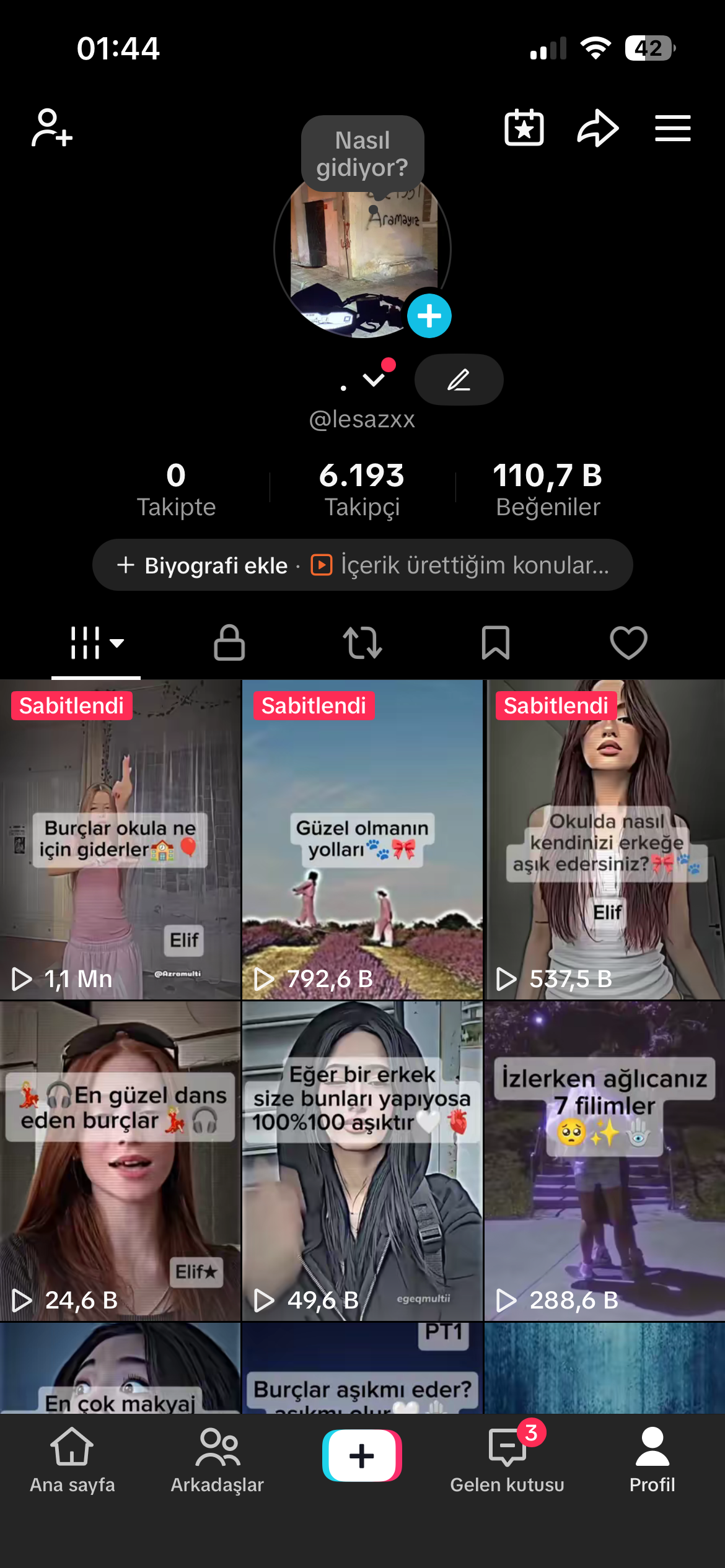Viewport: 725px width, 1568px height.
Task: Tap Biyografi ekle to add bio
Action: pyautogui.click(x=203, y=565)
